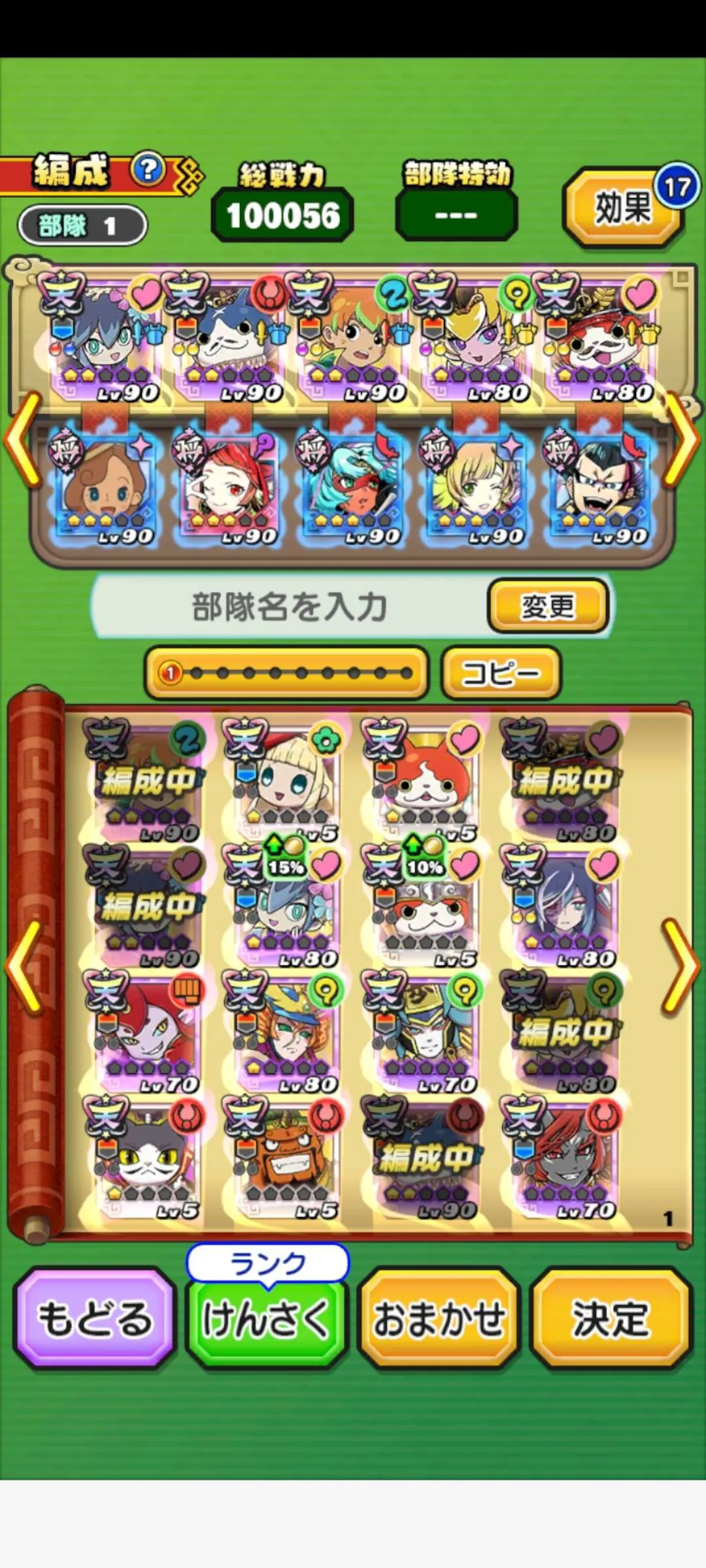Show previous page of character list
Screen dimensions: 706x1568
tap(24, 966)
